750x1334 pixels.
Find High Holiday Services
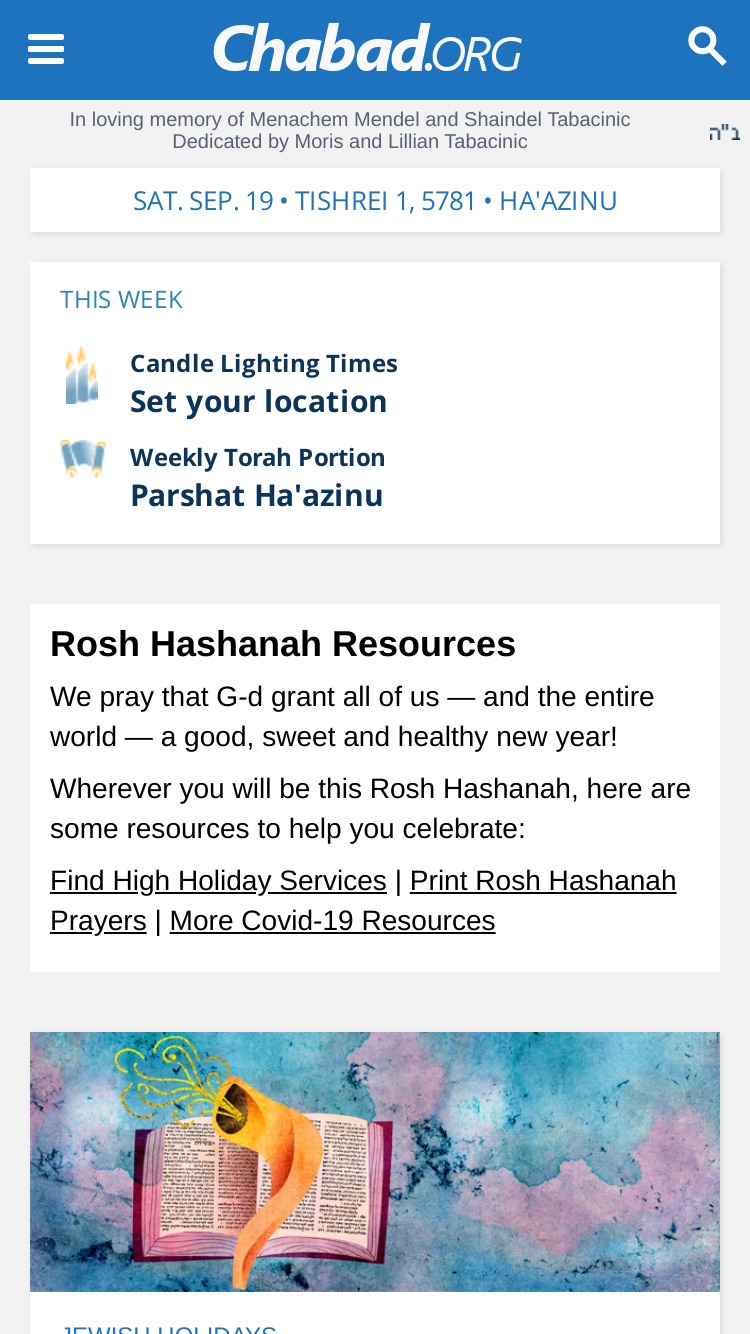pyautogui.click(x=218, y=881)
